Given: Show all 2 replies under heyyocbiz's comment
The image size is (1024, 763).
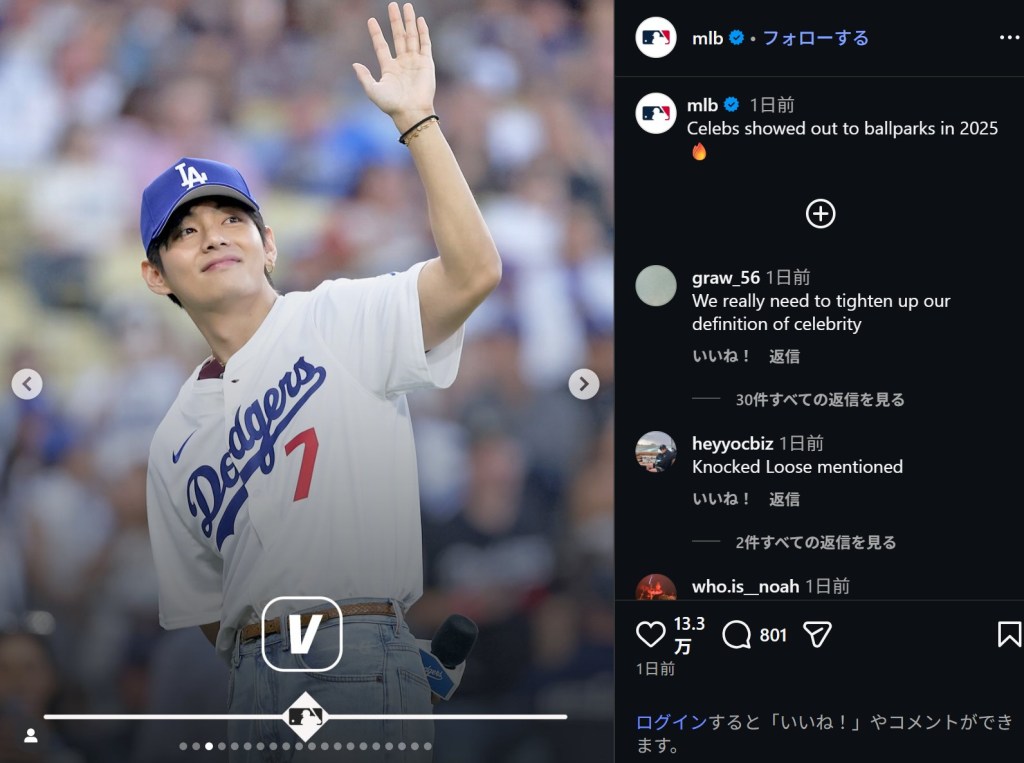Looking at the screenshot, I should 815,542.
